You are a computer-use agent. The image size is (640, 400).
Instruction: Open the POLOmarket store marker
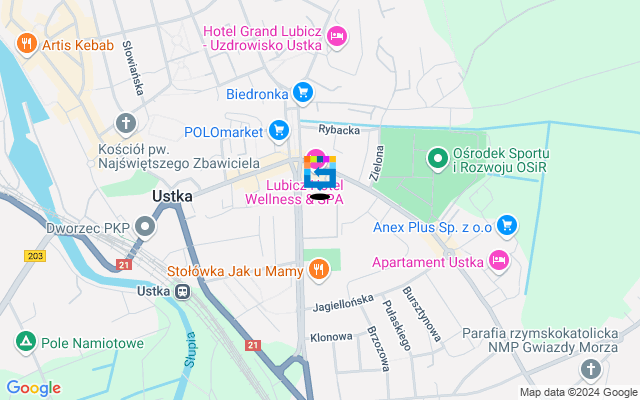(279, 129)
